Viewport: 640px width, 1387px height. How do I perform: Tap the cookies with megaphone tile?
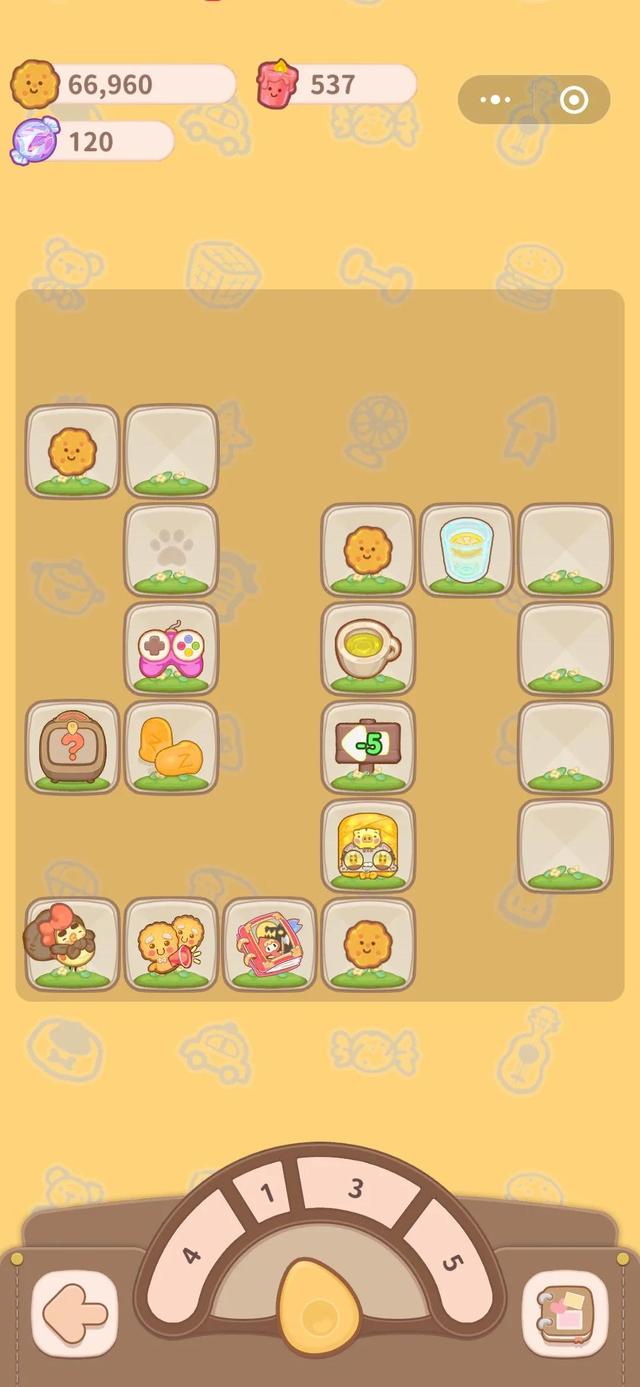(171, 944)
